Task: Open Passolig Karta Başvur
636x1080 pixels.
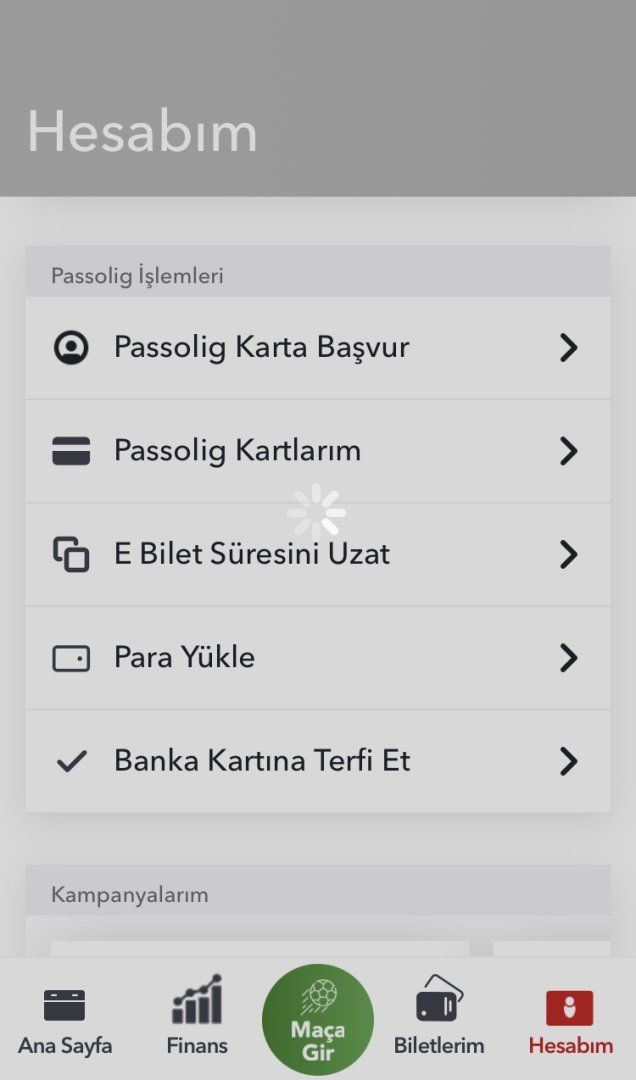Action: click(x=317, y=348)
